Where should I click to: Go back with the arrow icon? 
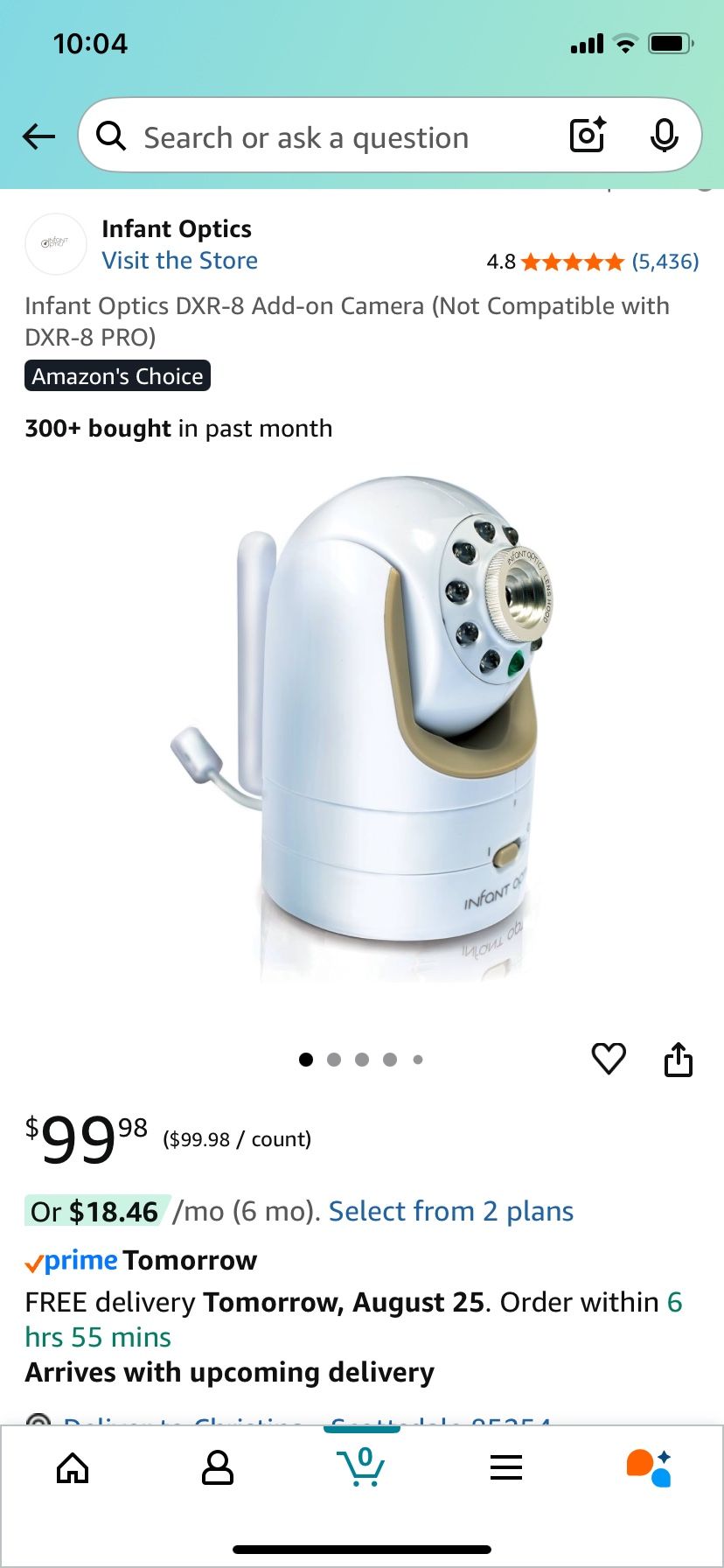point(38,136)
